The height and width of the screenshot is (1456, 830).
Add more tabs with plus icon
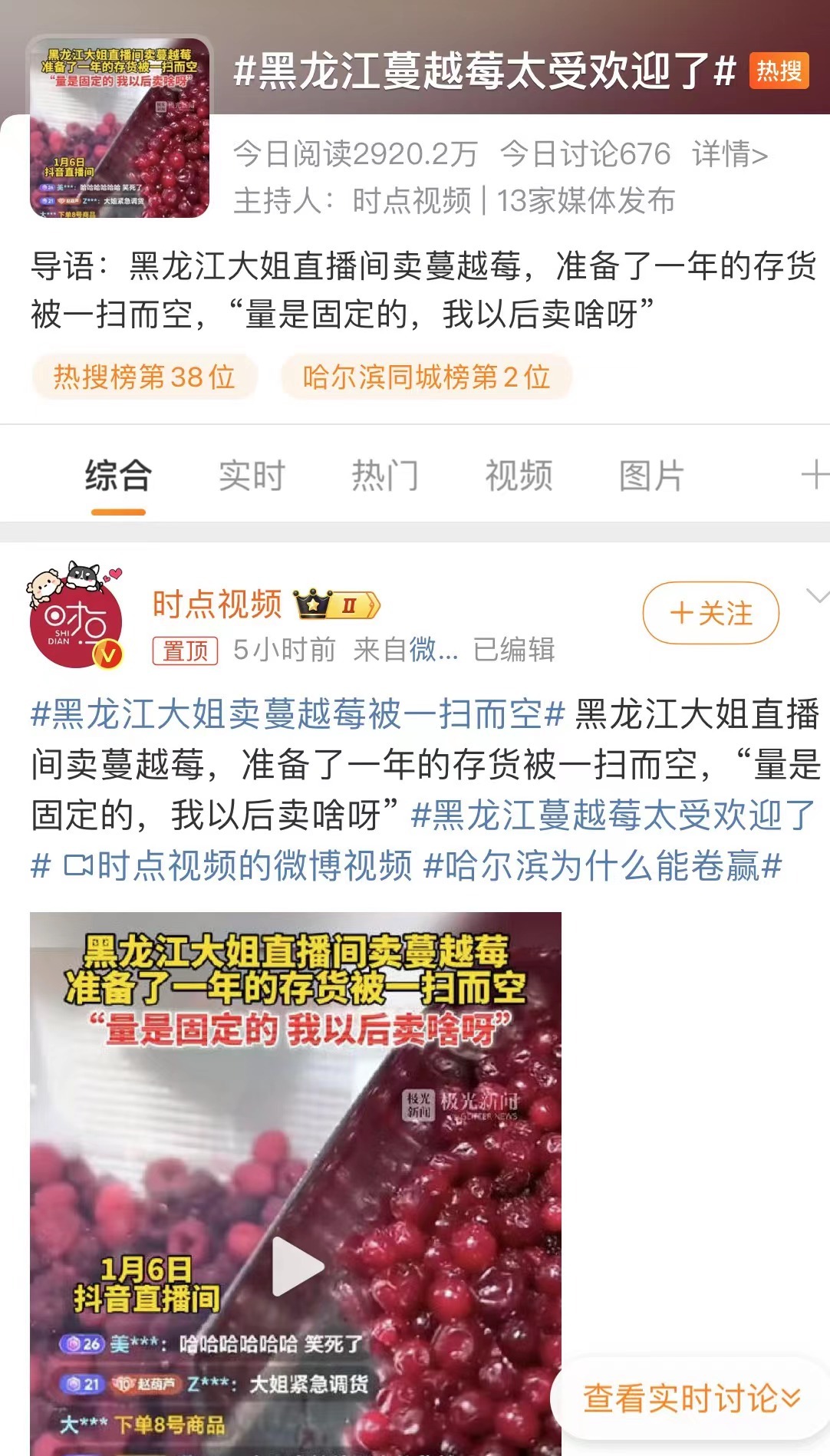(x=815, y=475)
